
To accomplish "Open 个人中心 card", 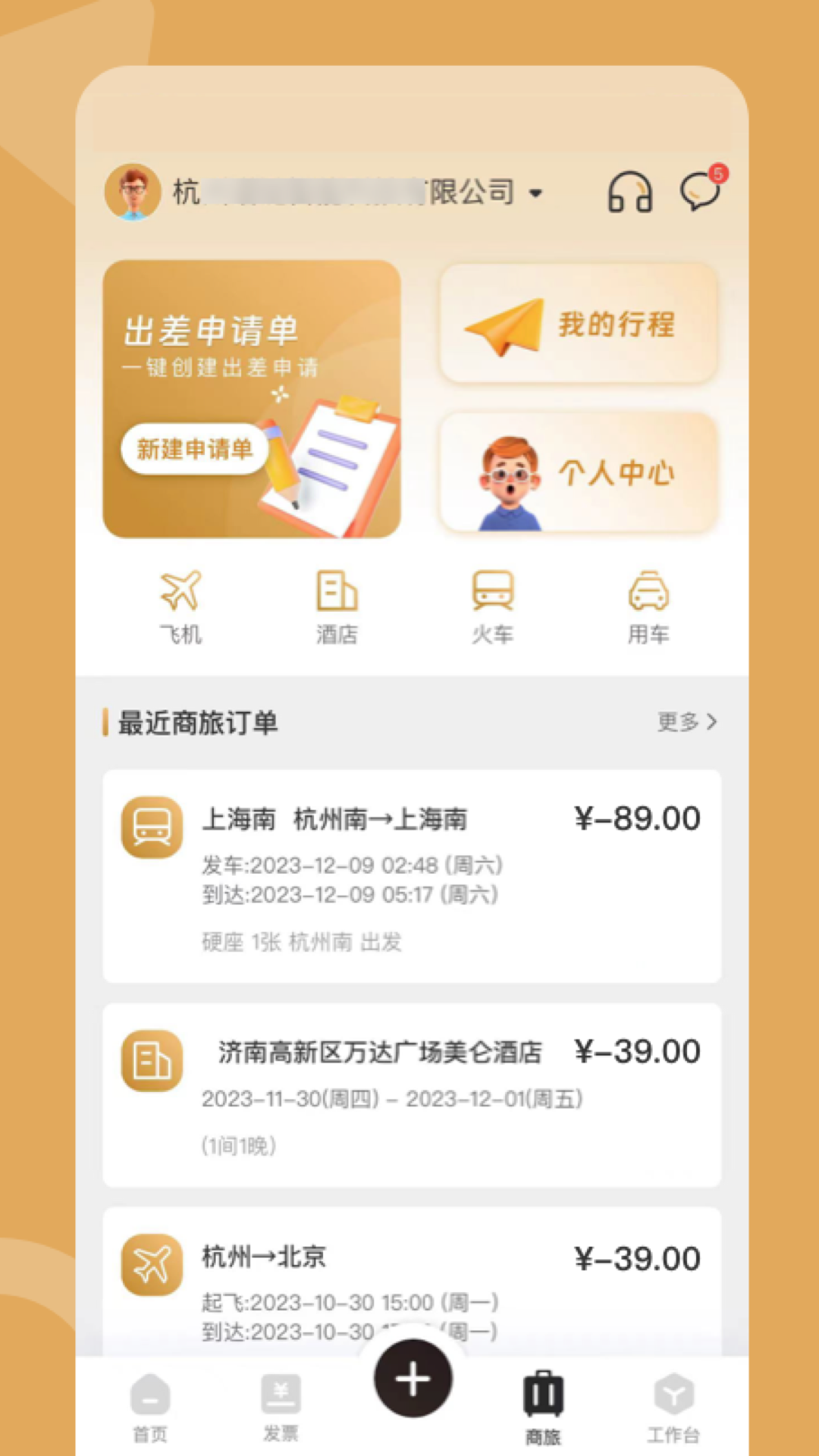I will point(579,472).
